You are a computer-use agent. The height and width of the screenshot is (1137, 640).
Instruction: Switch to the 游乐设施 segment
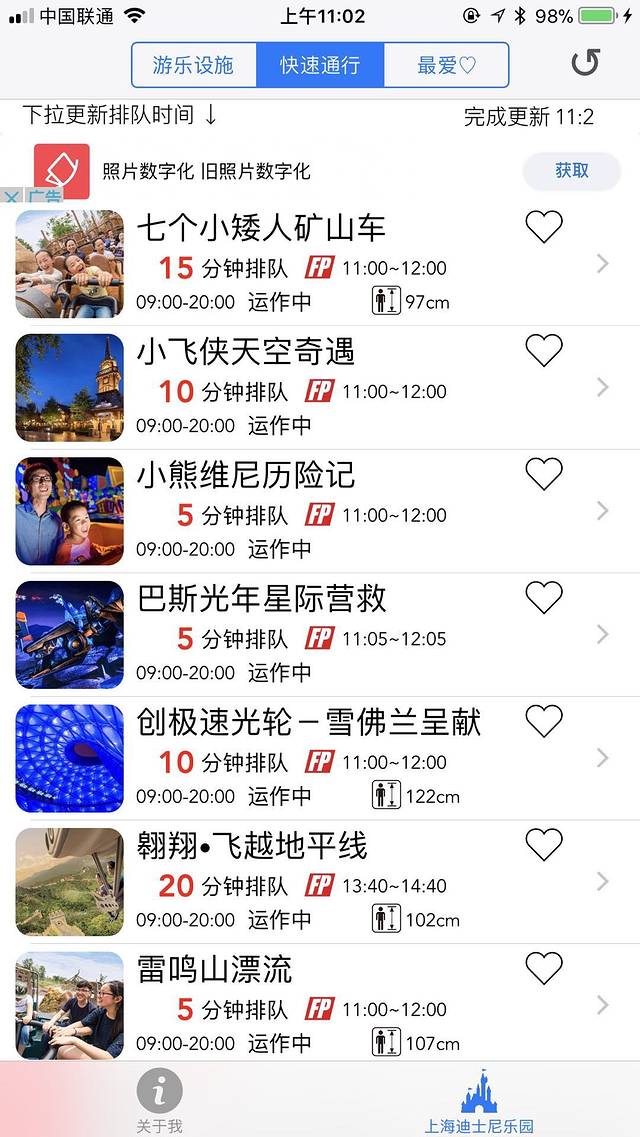pos(194,66)
